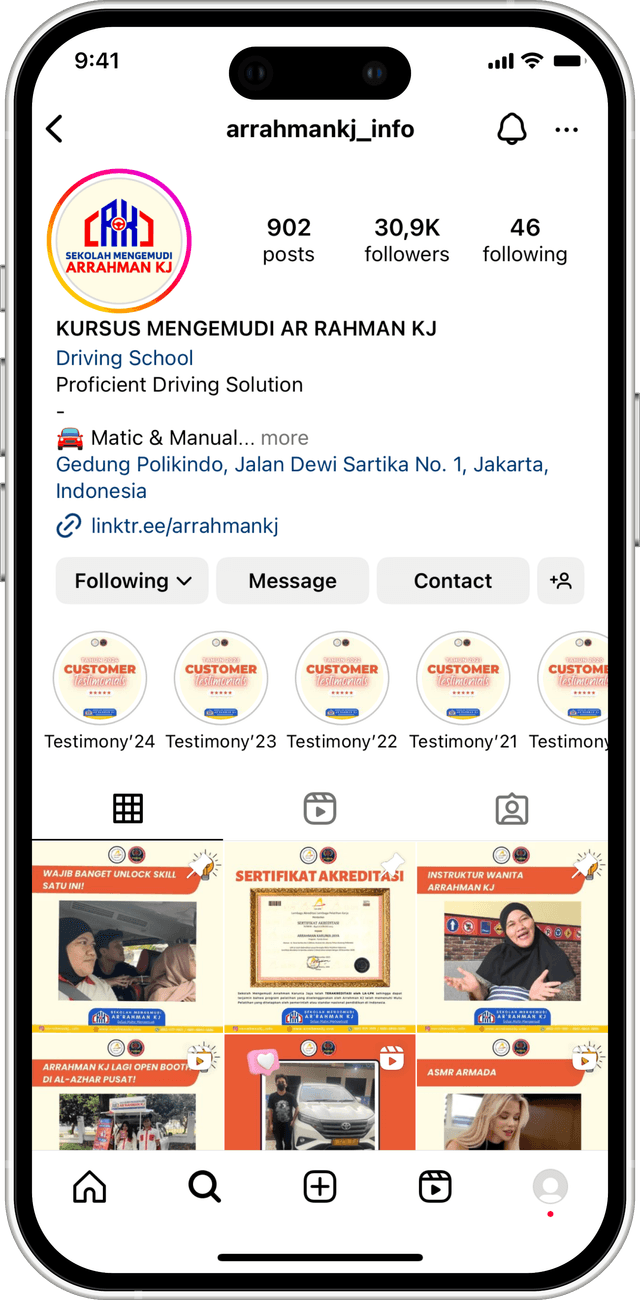This screenshot has width=640, height=1300.
Task: Message this driving school
Action: point(292,581)
